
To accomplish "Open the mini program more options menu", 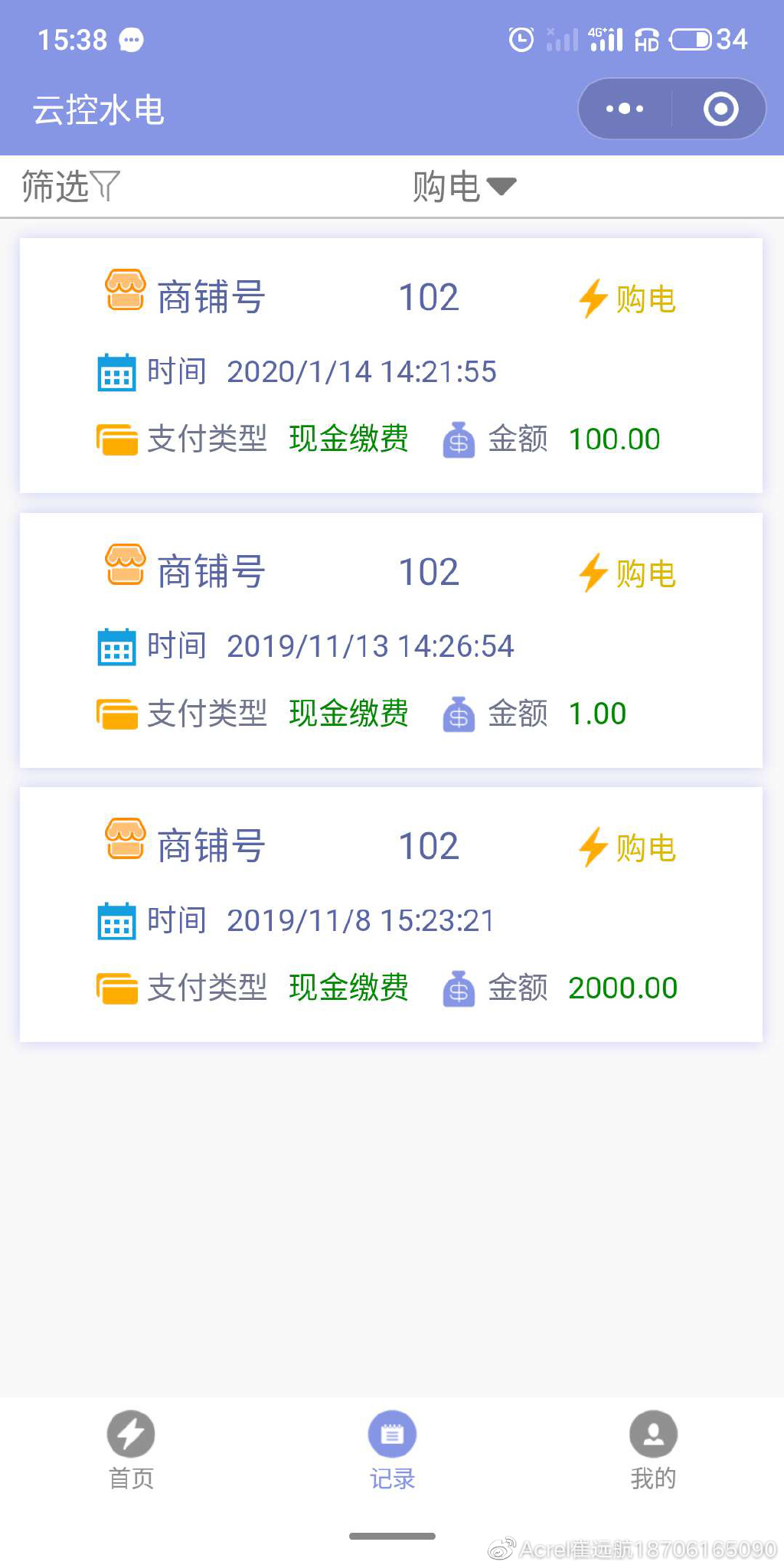I will click(x=625, y=109).
